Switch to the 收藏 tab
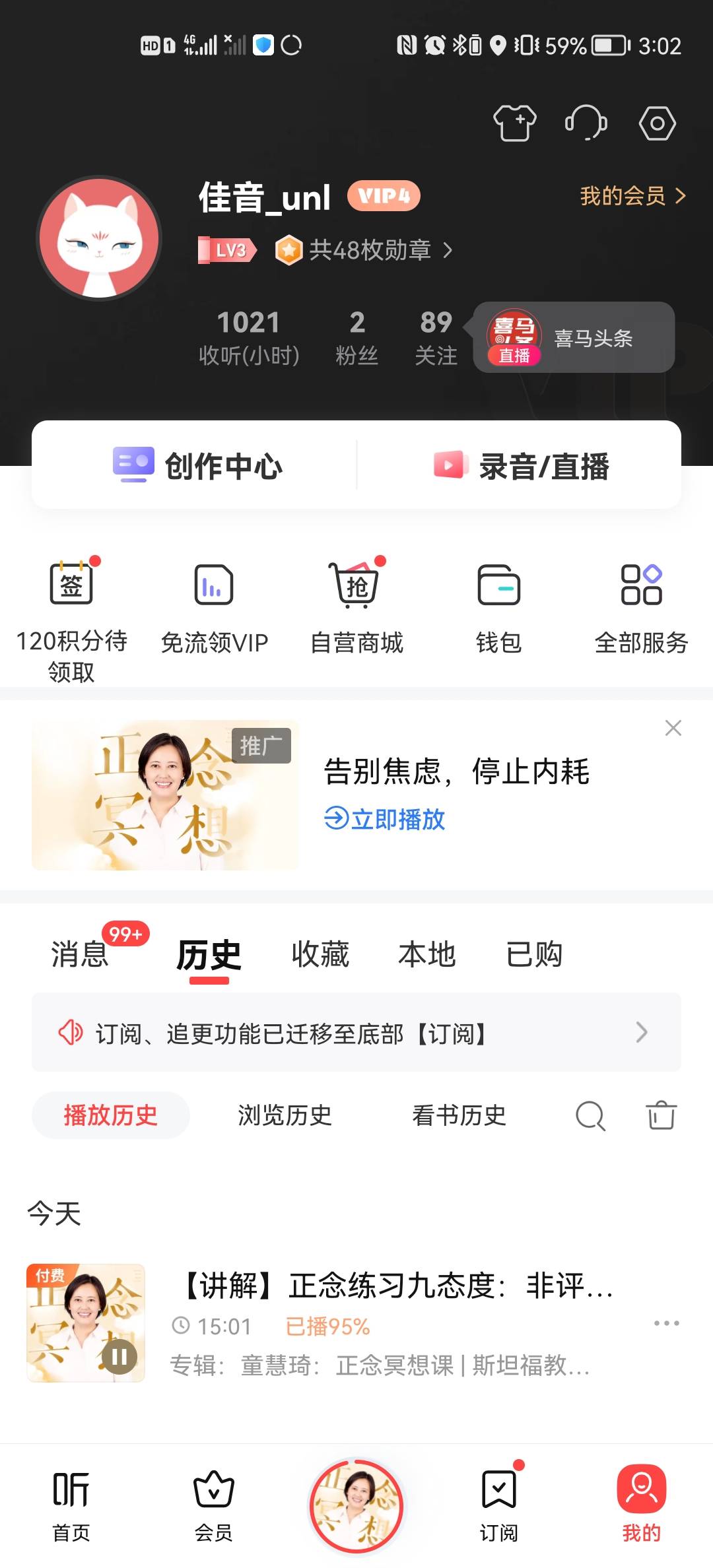 [319, 954]
